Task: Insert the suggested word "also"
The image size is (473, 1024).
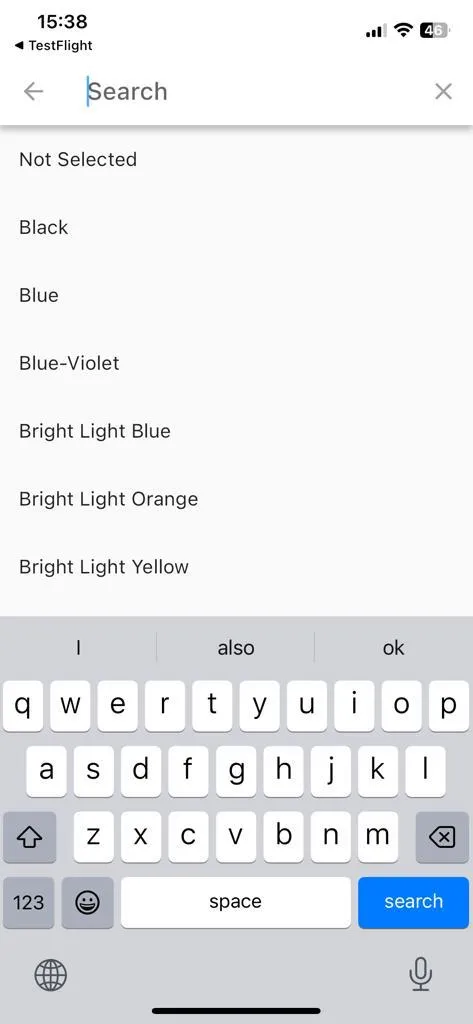Action: point(236,648)
